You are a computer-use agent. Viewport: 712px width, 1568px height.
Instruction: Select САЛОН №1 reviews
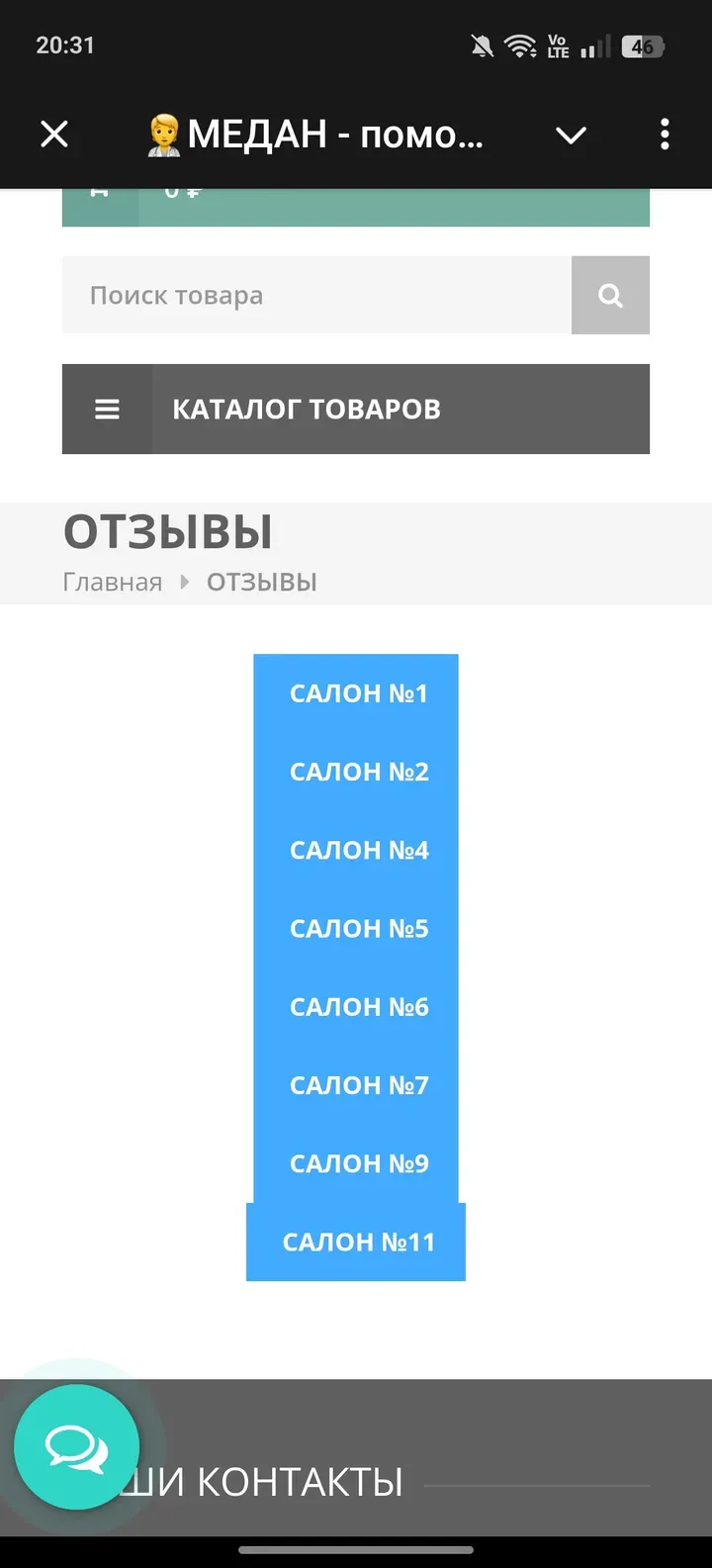pos(357,693)
